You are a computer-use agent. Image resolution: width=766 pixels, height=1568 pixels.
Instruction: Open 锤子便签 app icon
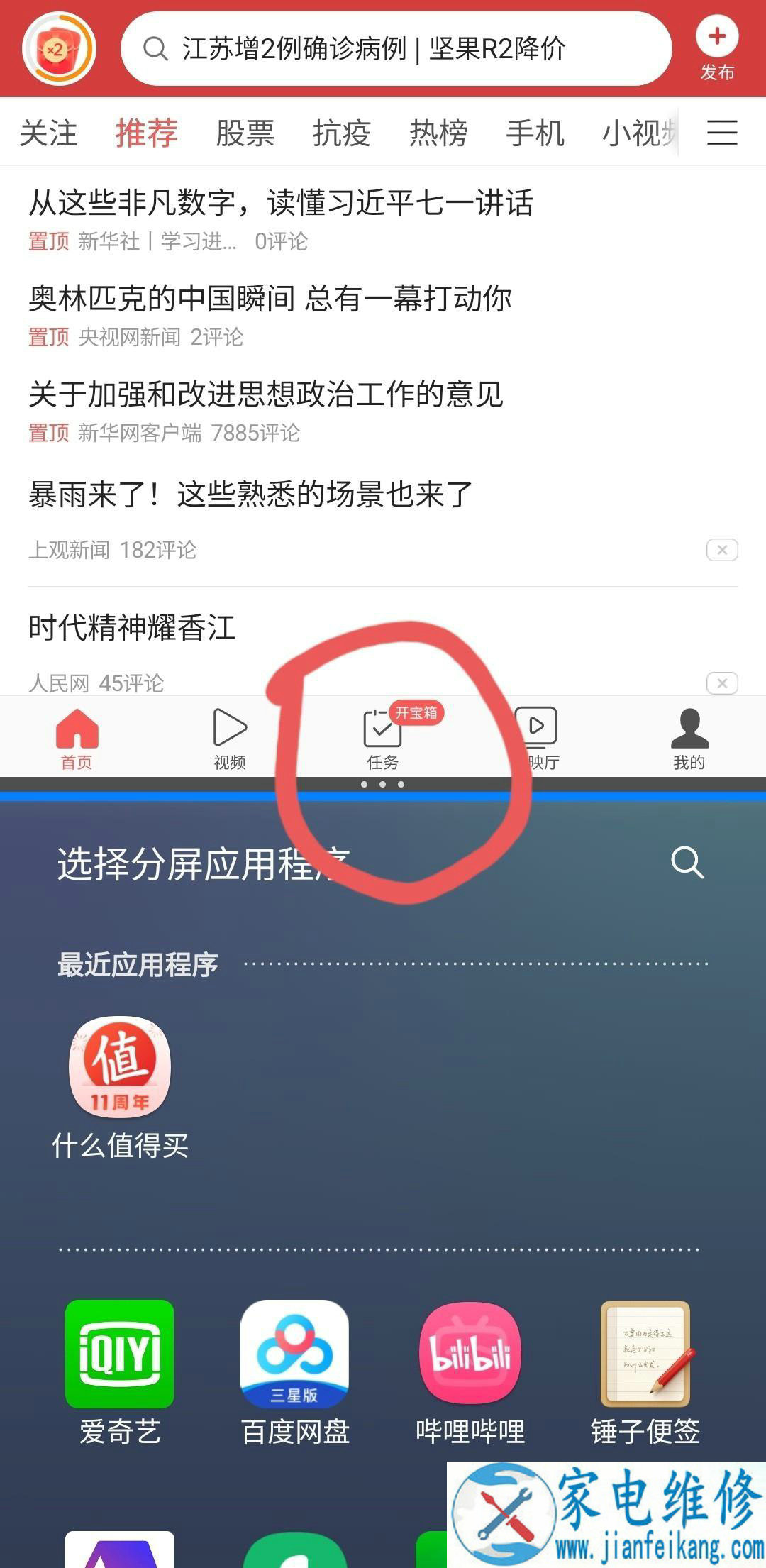pyautogui.click(x=645, y=1354)
